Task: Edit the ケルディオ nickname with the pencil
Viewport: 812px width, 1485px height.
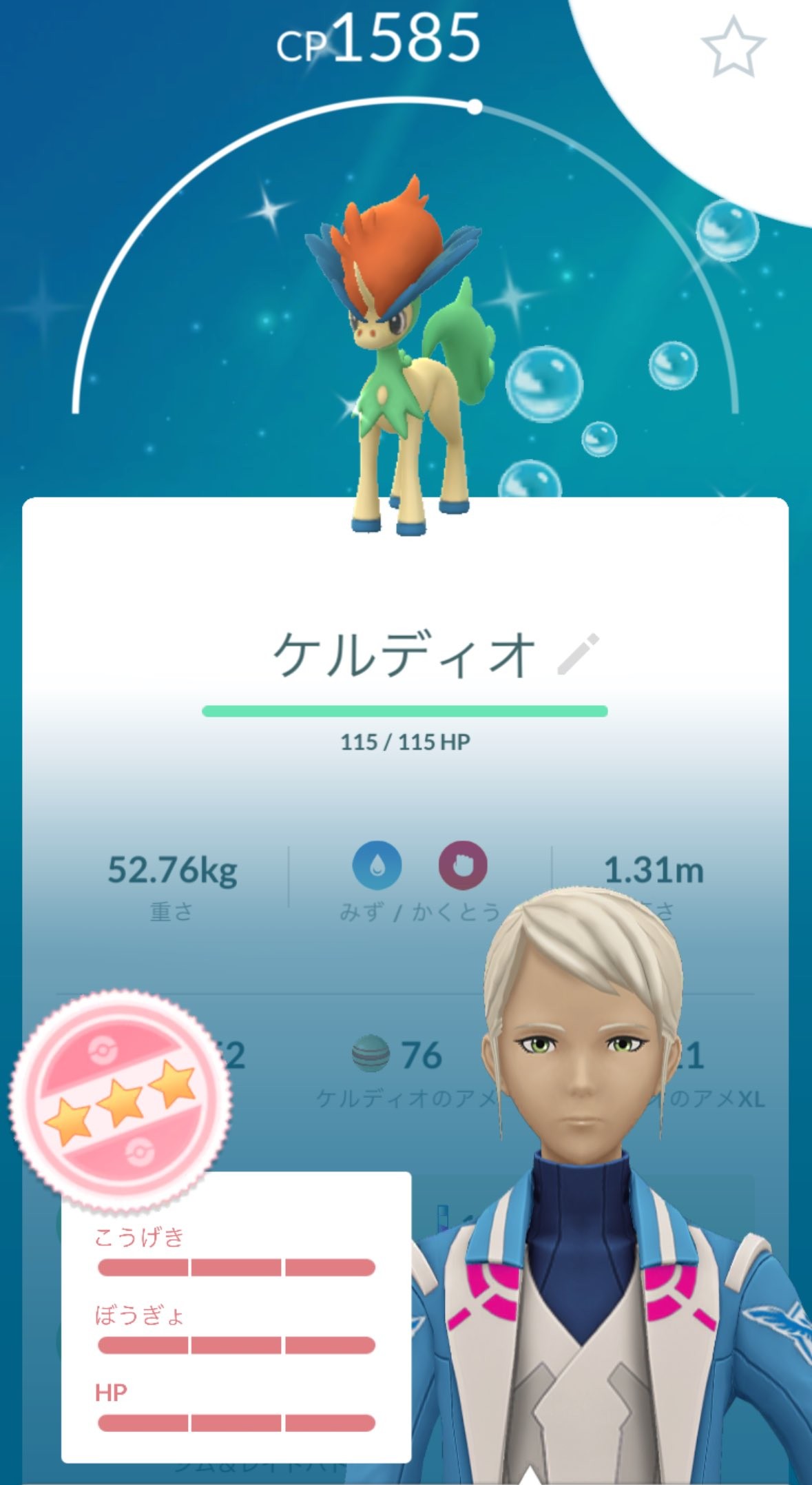Action: click(577, 653)
